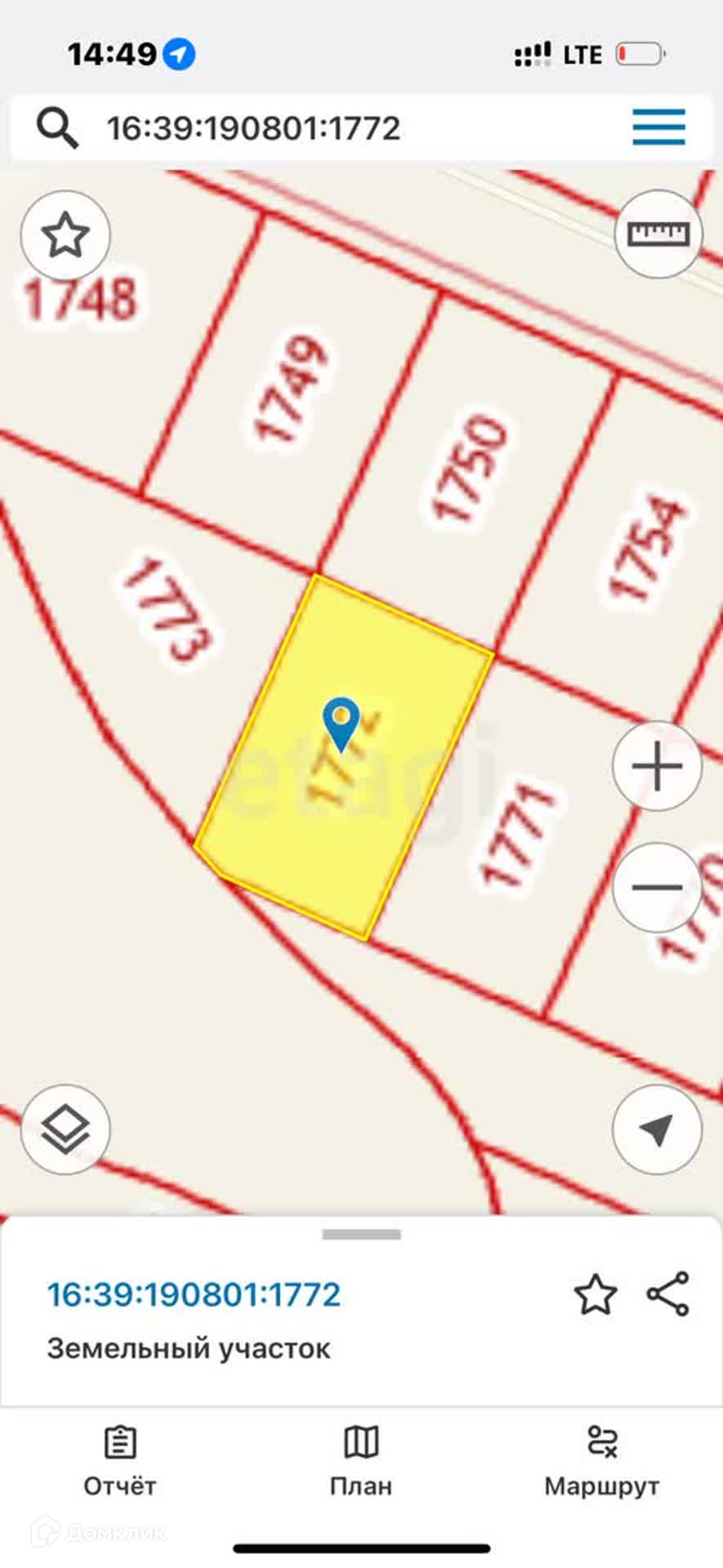
Task: Open the Маршрут route tab
Action: (602, 1461)
